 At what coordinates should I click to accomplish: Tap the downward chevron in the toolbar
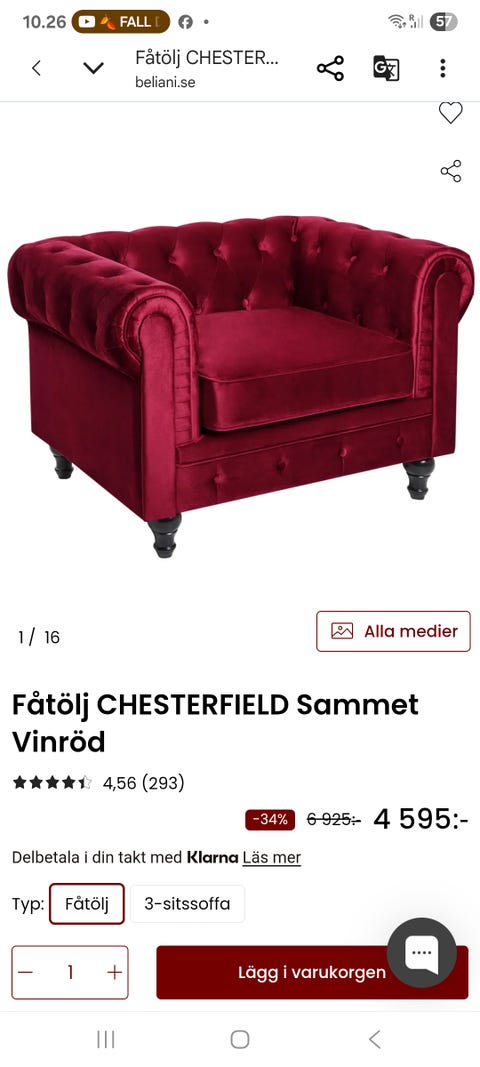click(x=93, y=68)
